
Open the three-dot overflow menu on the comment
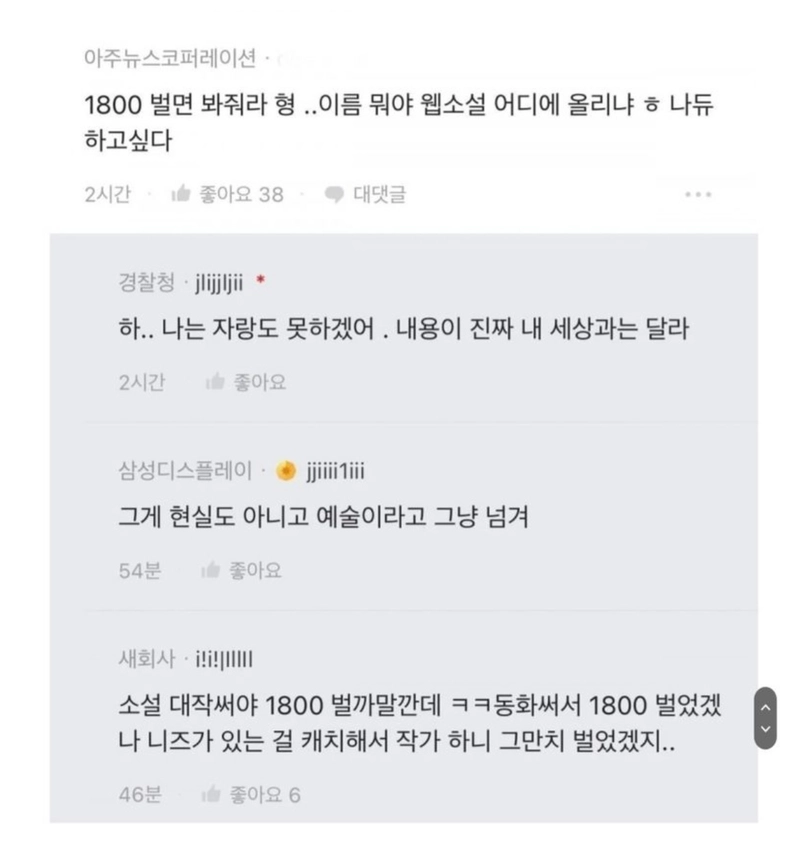tap(698, 194)
